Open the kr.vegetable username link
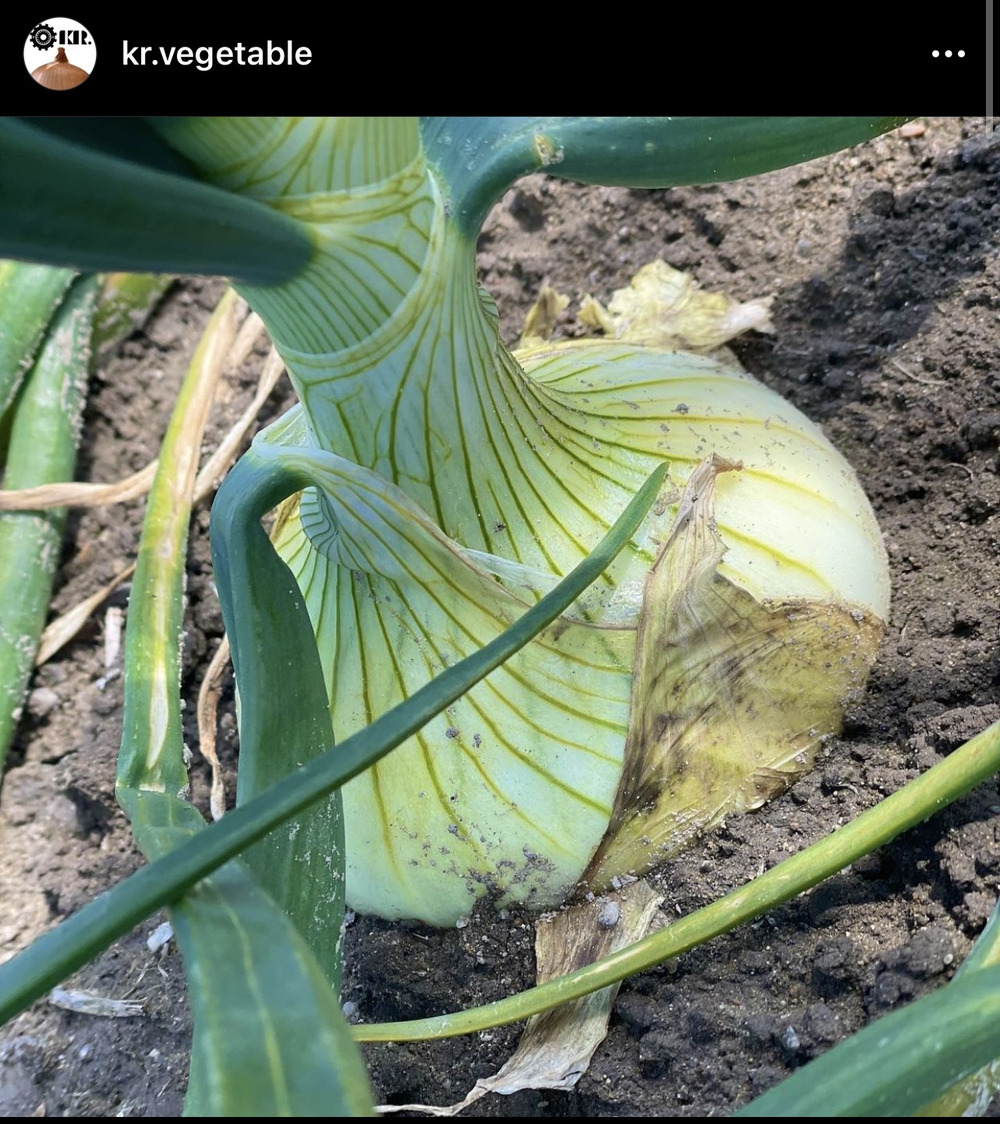This screenshot has height=1124, width=1000. coord(216,54)
